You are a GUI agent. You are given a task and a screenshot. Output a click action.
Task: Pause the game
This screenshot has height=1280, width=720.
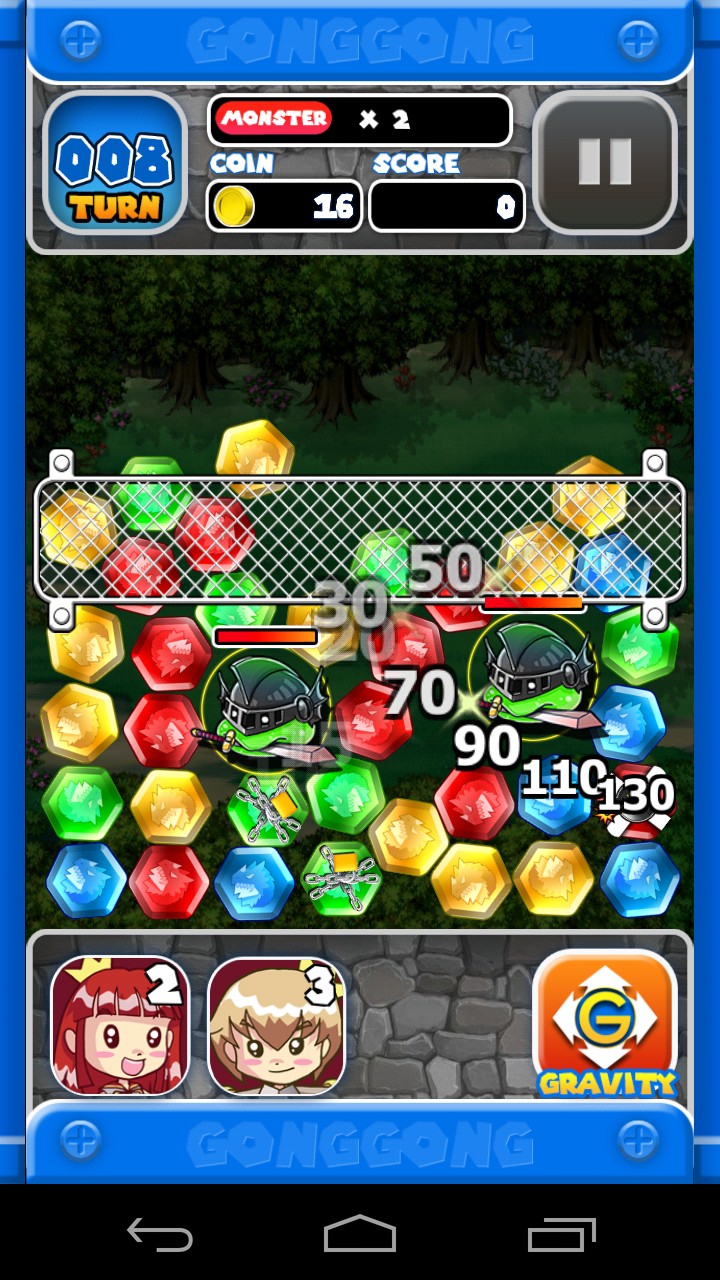point(605,162)
